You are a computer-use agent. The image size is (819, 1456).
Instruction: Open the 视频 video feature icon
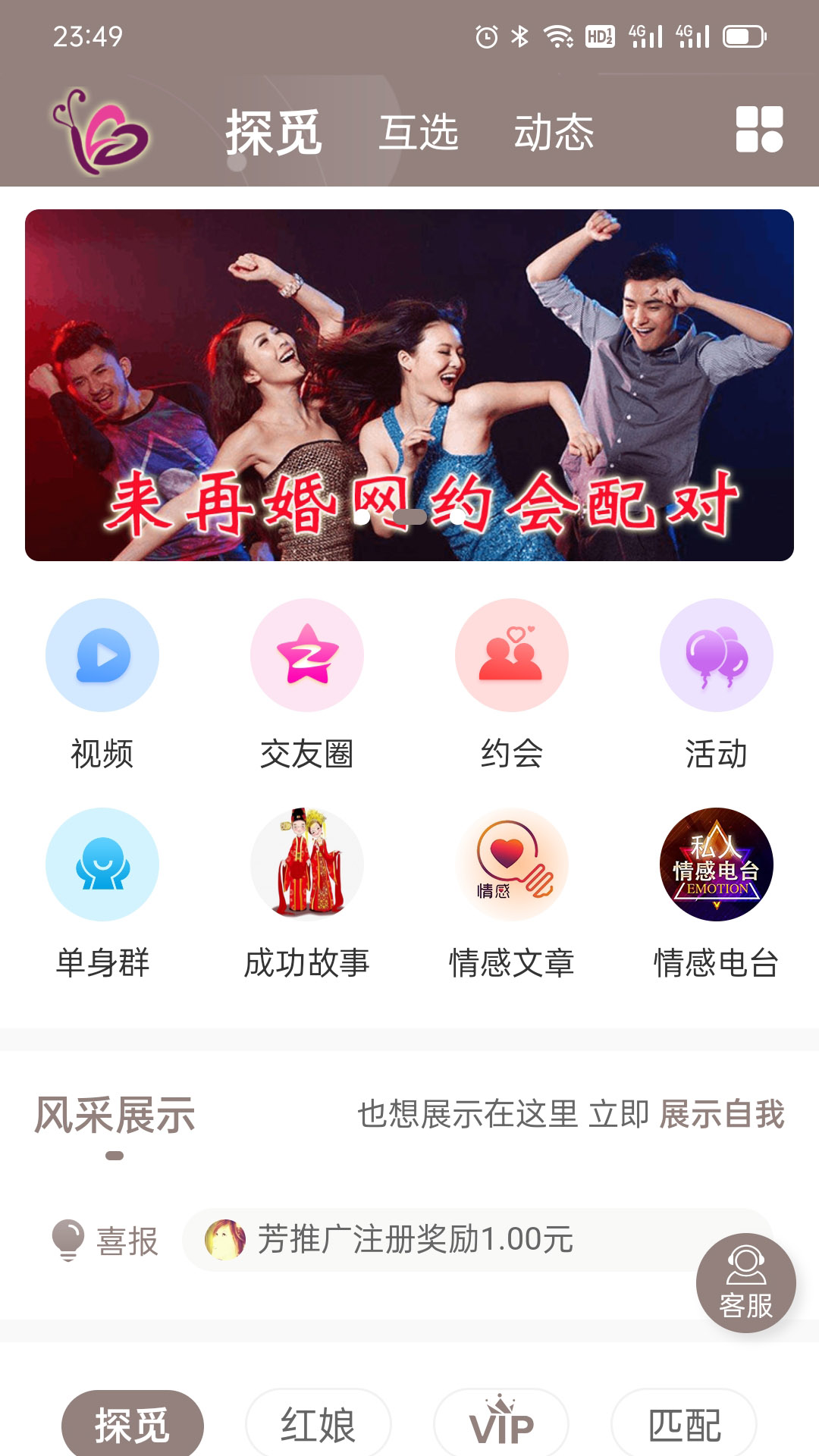(102, 656)
